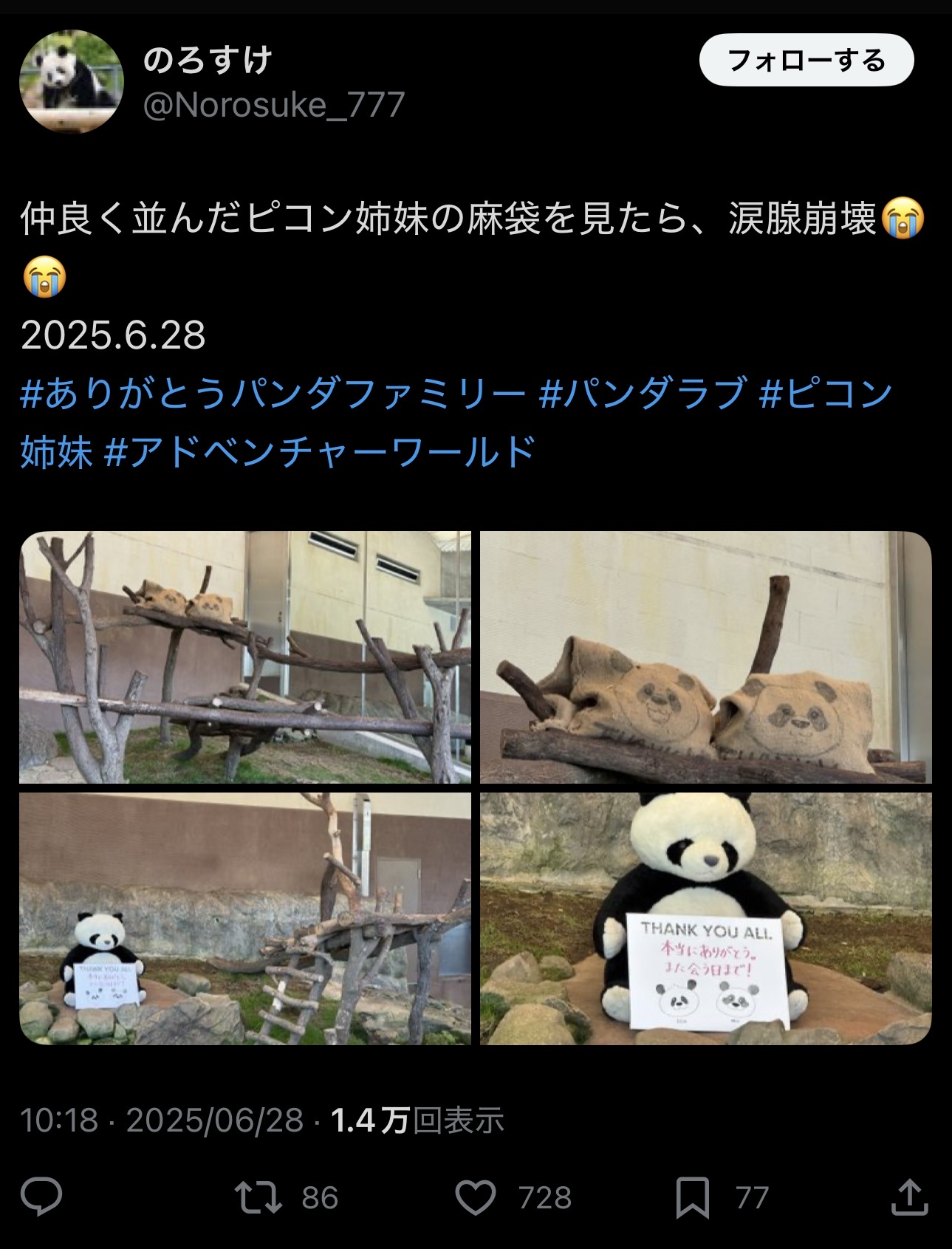This screenshot has width=952, height=1249.
Task: Reply to this post
Action: 41,1197
